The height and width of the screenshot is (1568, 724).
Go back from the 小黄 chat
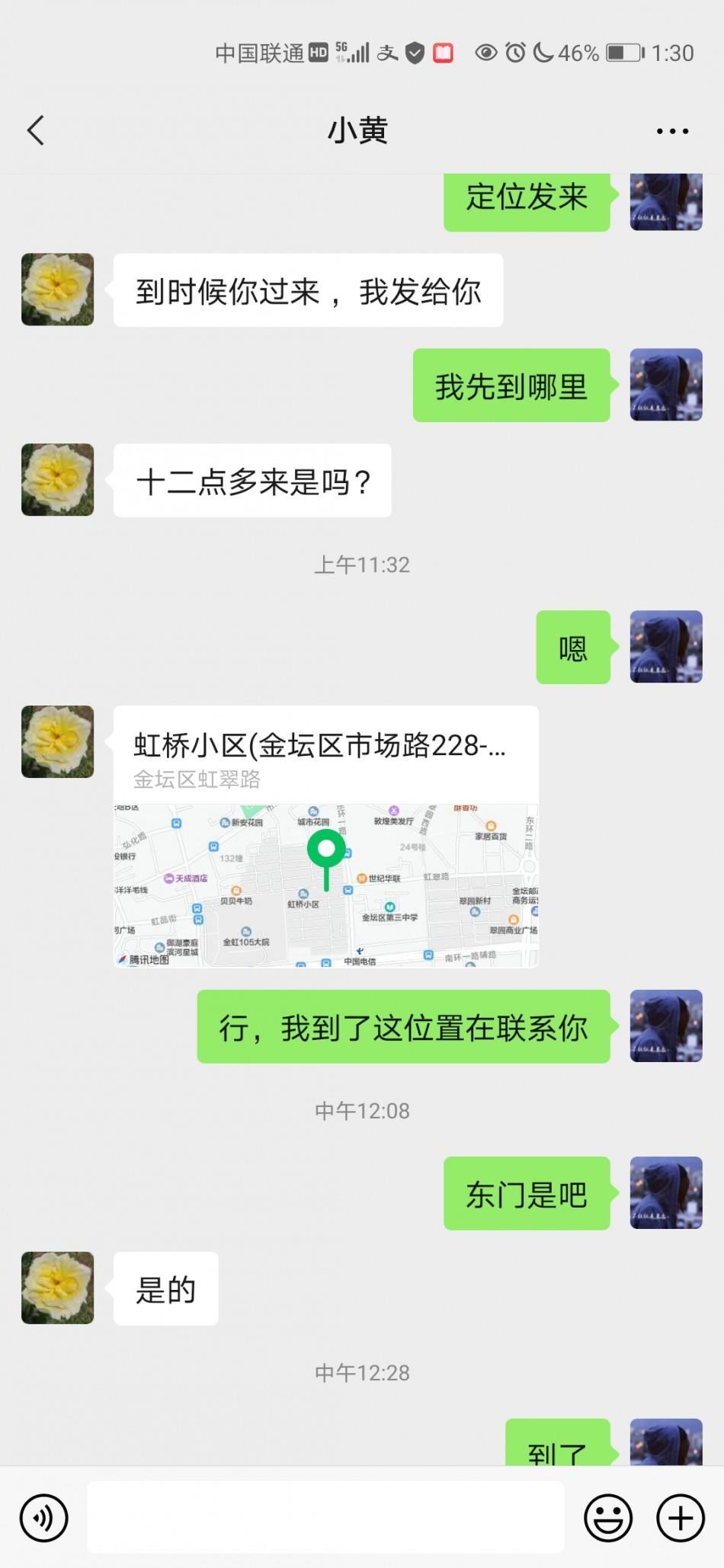(x=36, y=130)
